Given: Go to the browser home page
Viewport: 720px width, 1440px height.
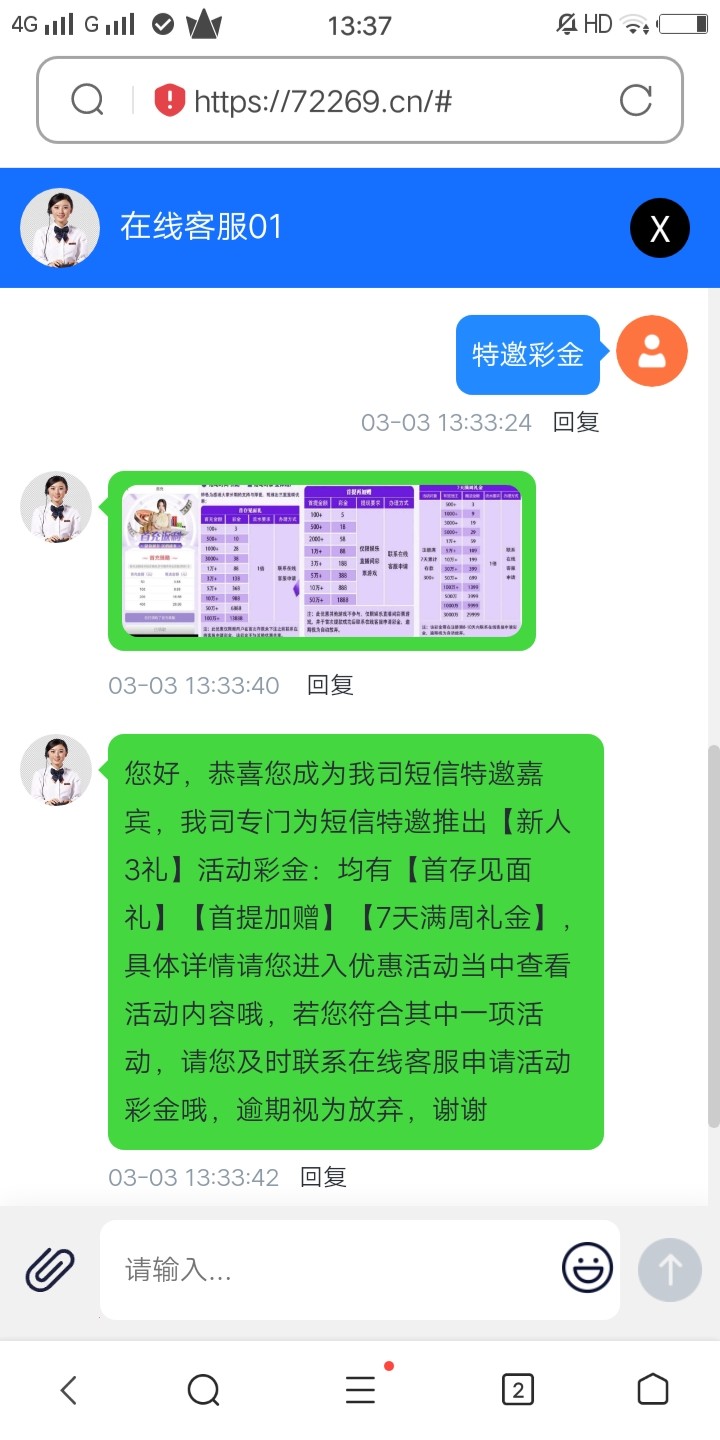Looking at the screenshot, I should coord(652,1390).
